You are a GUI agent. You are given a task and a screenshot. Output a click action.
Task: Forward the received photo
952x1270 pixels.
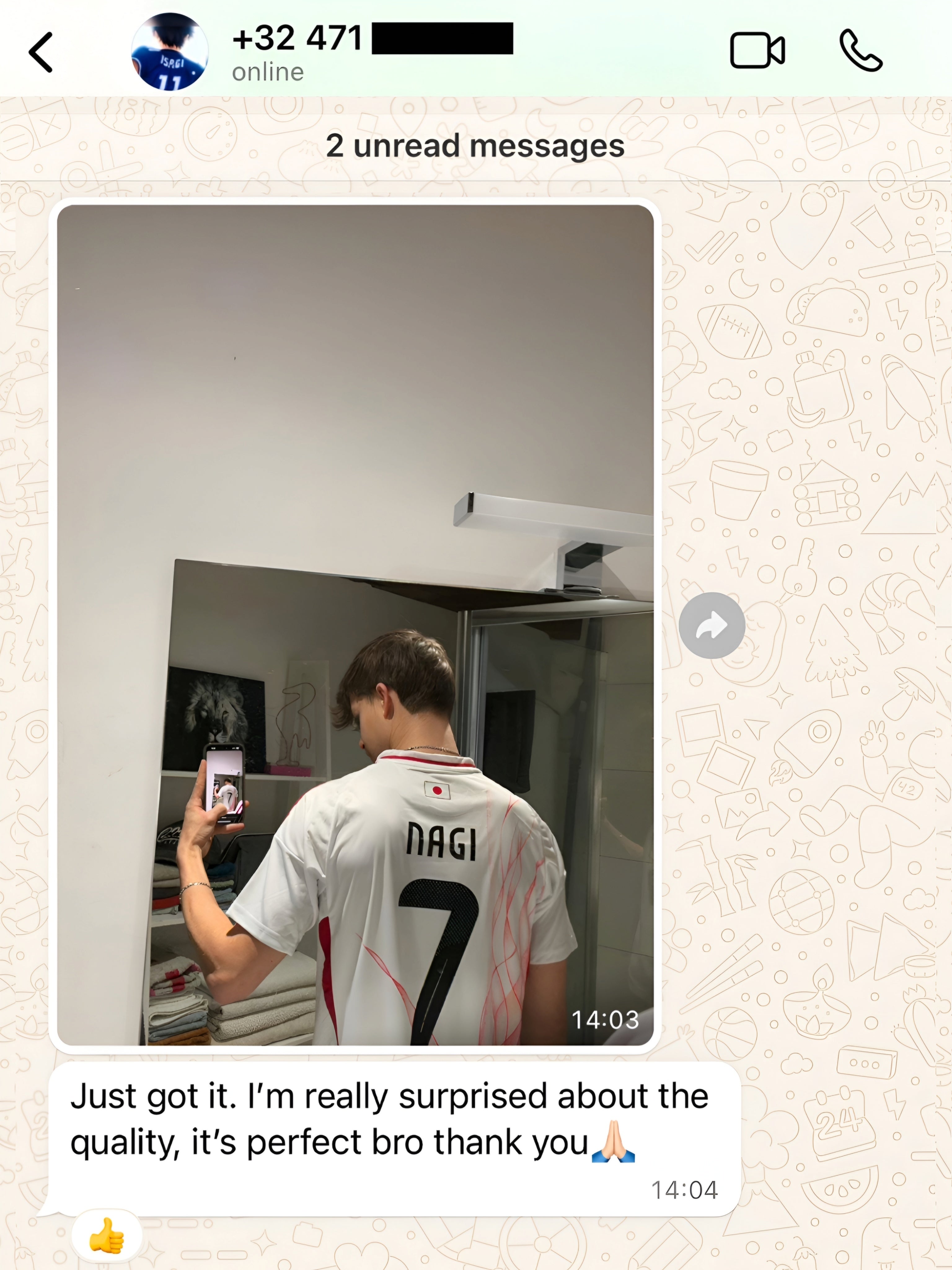click(712, 625)
